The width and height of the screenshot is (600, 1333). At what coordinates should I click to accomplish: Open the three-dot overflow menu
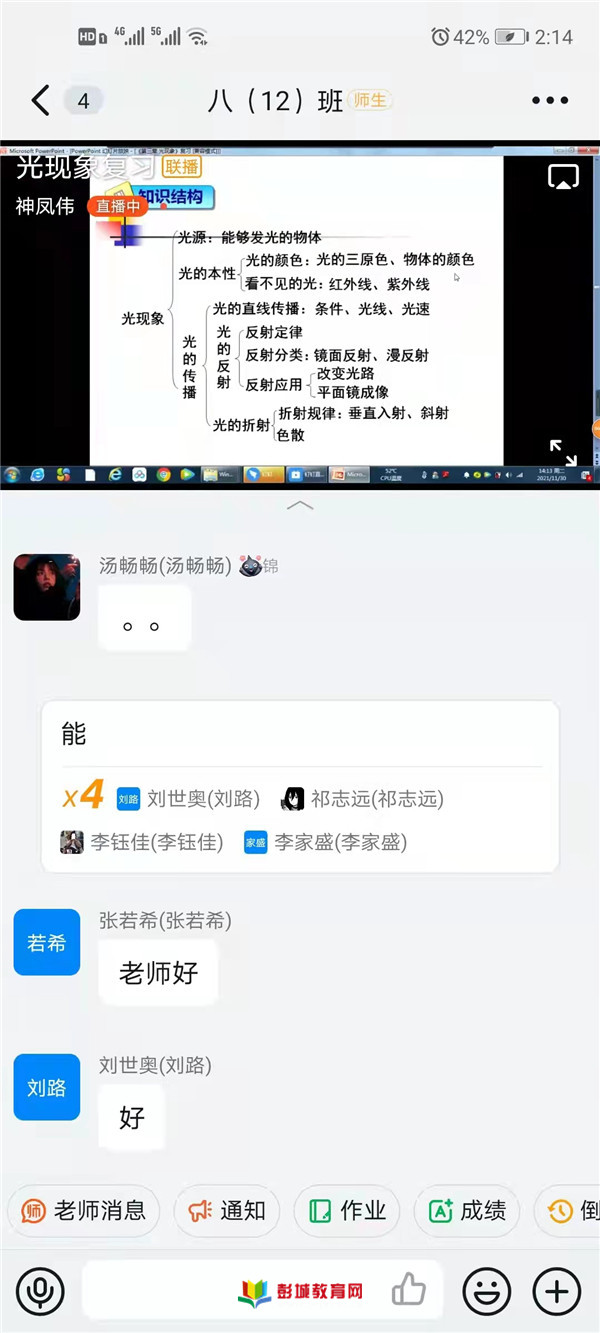tap(549, 100)
